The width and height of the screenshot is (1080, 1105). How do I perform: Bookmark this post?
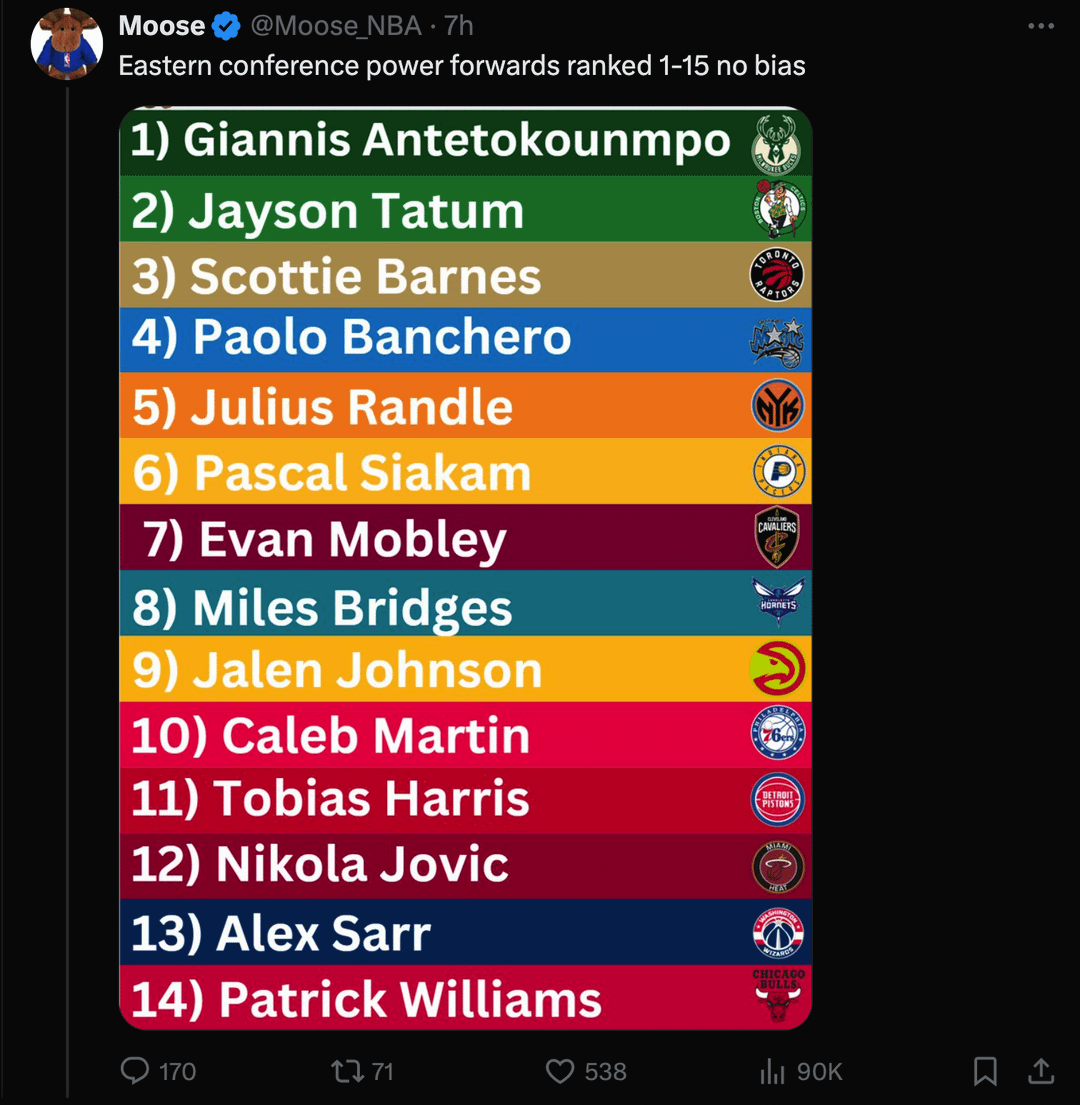point(985,1071)
